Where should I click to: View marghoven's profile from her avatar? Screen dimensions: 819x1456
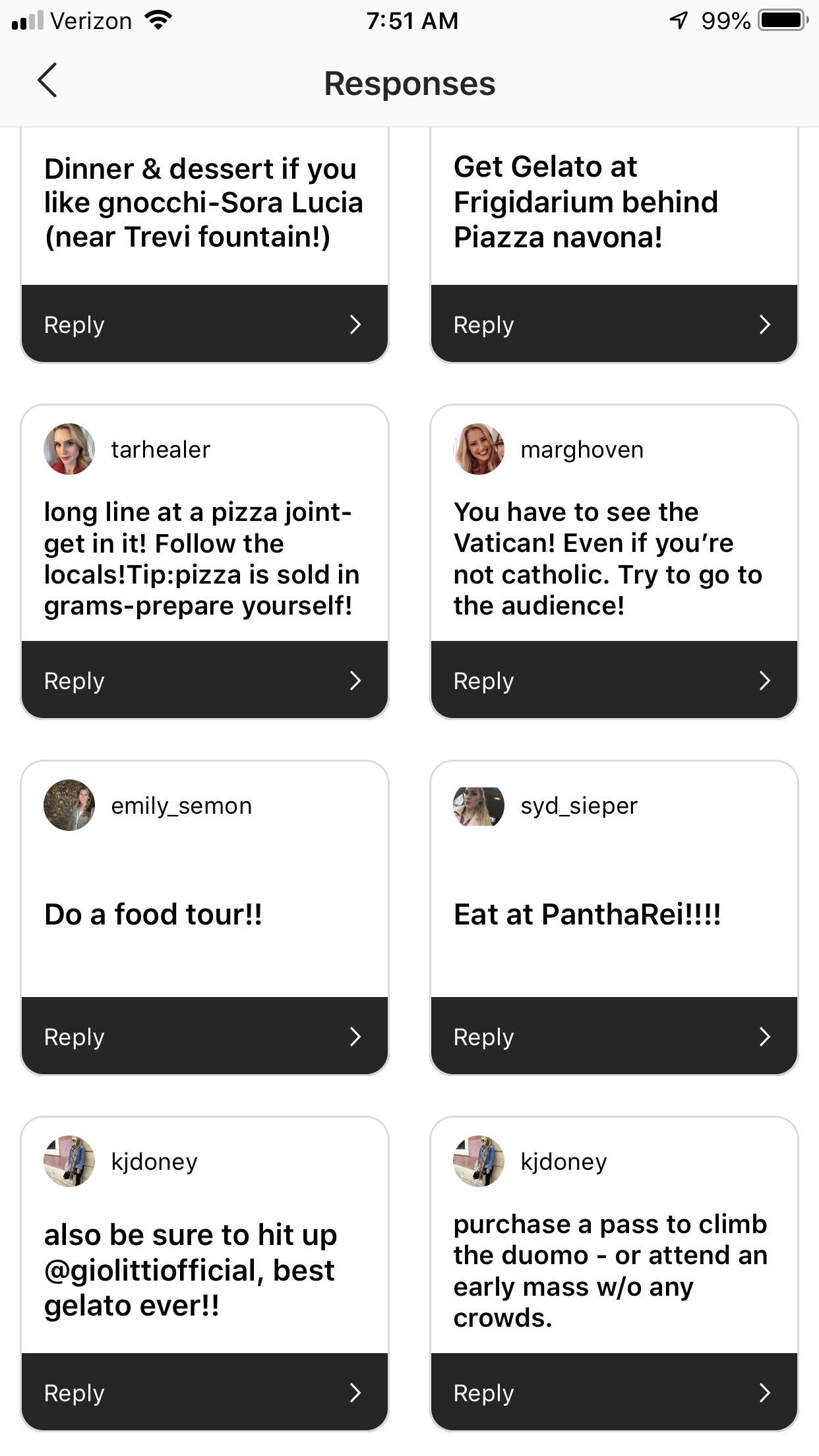click(479, 449)
